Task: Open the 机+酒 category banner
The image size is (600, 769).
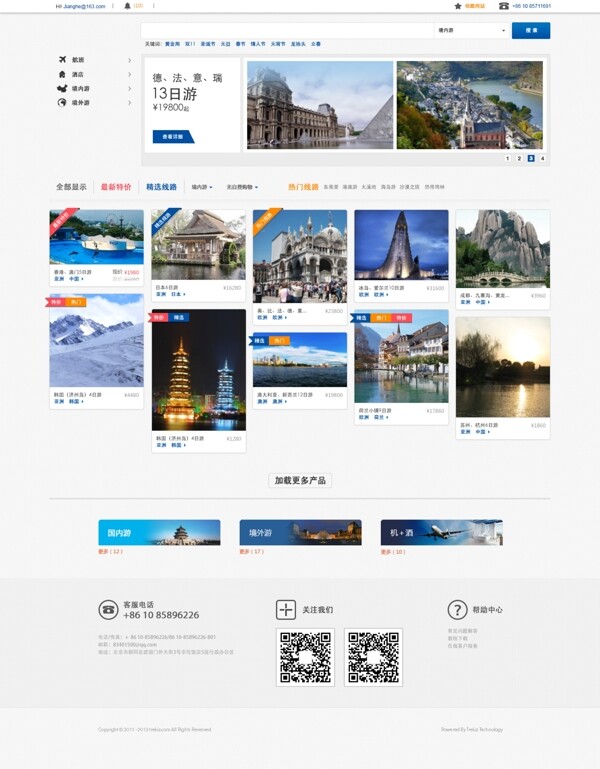Action: [441, 532]
